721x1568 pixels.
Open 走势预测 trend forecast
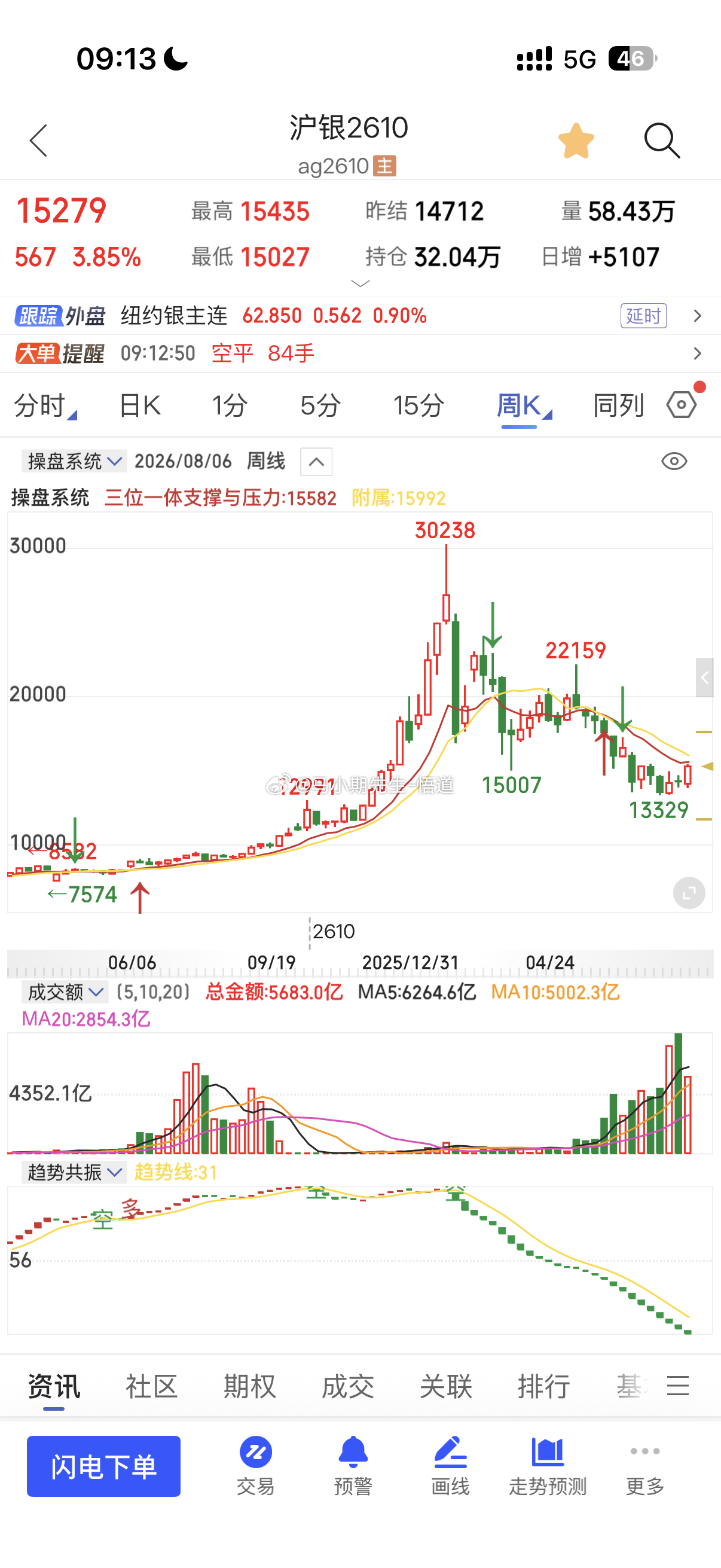[x=548, y=1466]
